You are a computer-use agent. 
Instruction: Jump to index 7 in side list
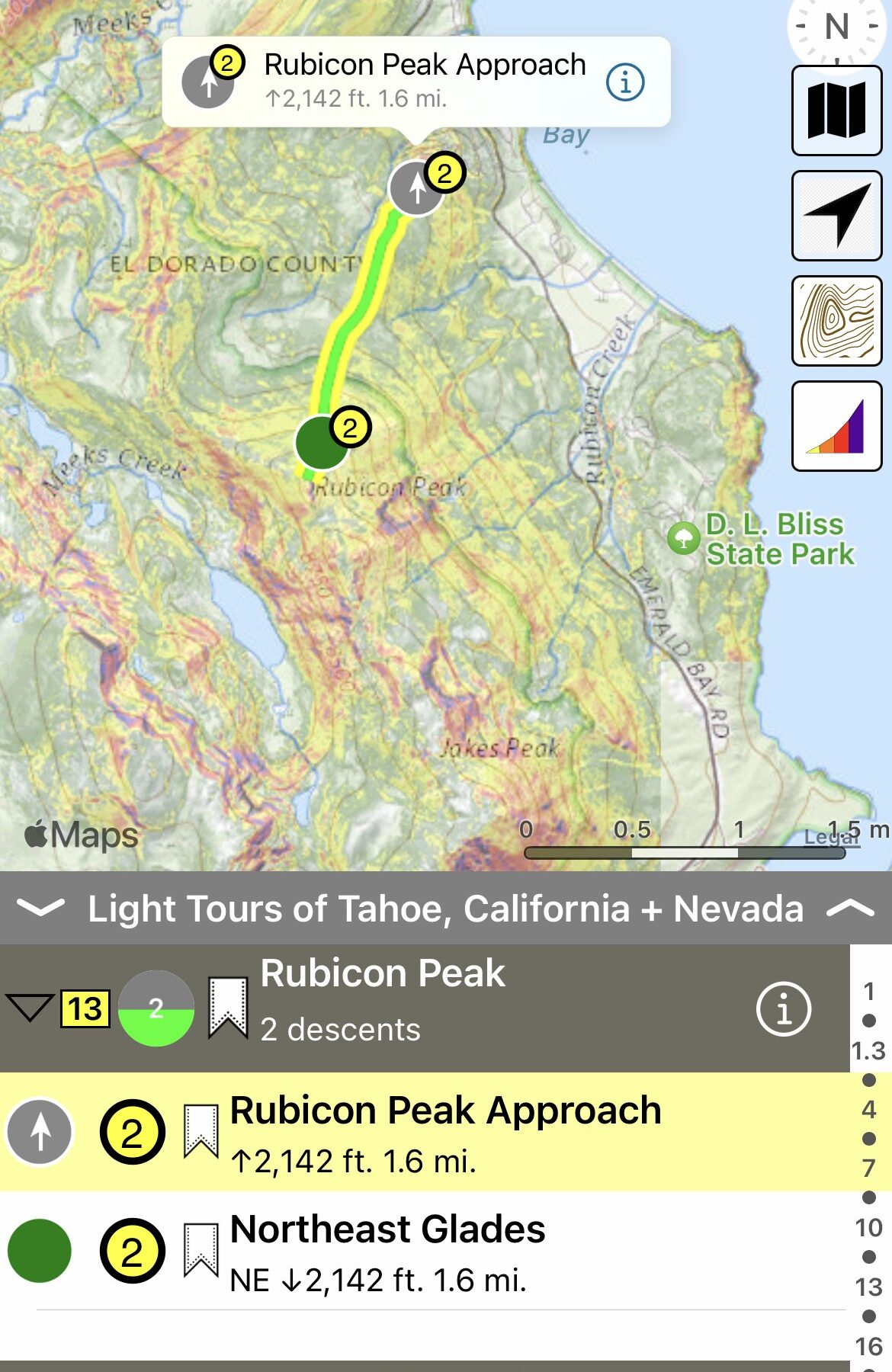868,1168
